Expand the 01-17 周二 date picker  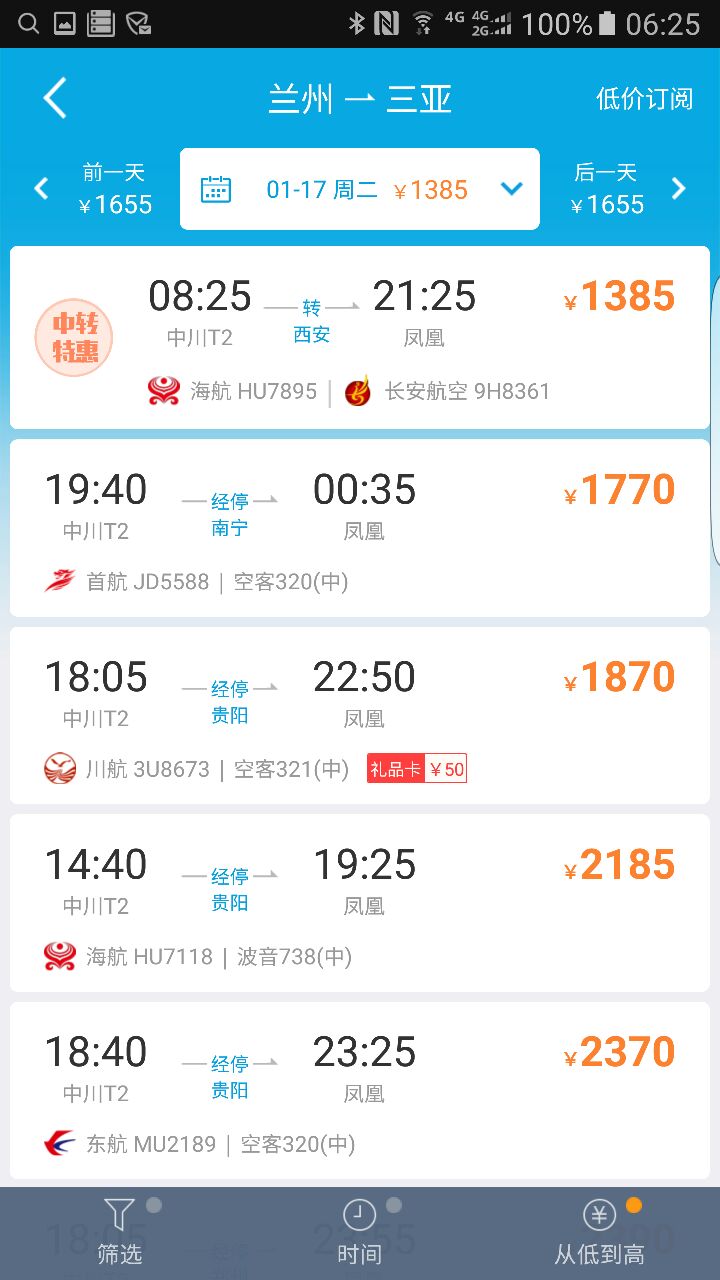[x=360, y=189]
